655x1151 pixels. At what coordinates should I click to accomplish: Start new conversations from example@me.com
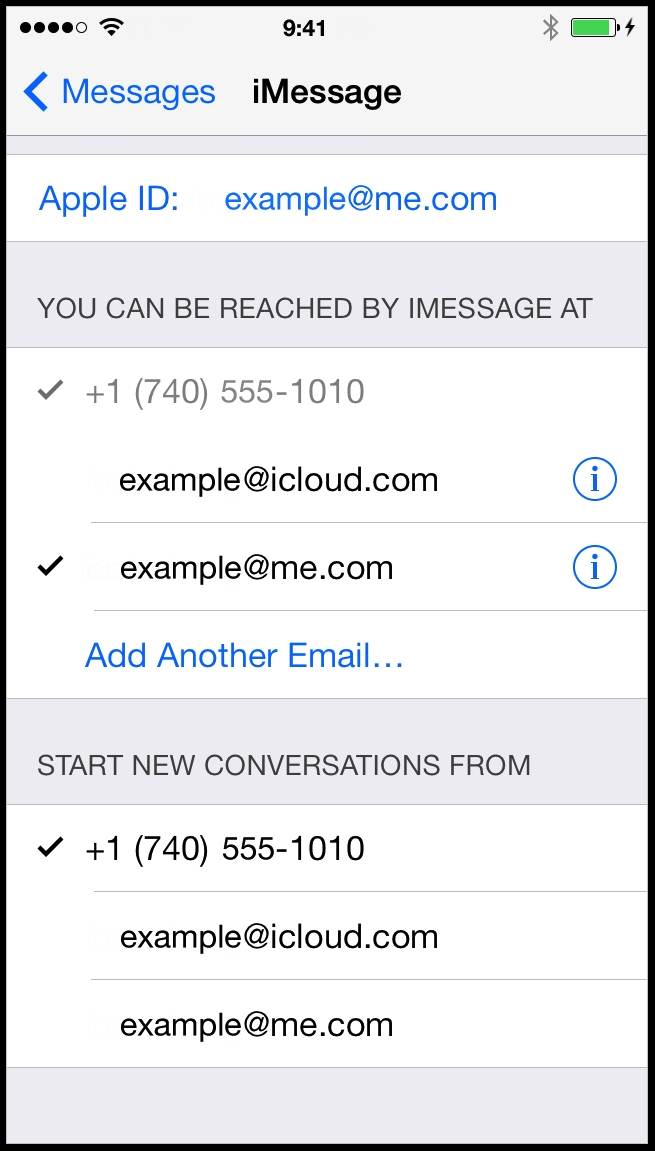(256, 1025)
